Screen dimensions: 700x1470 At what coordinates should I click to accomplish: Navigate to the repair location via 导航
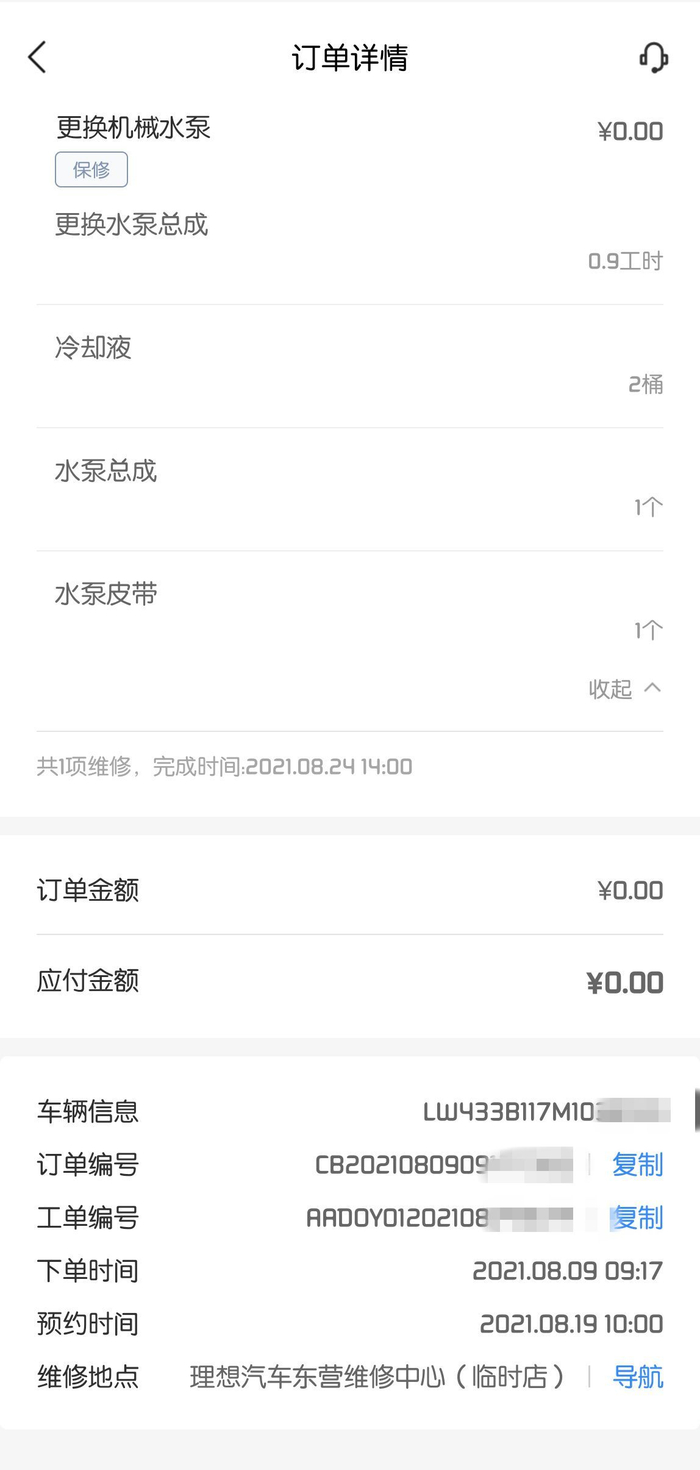(637, 1376)
